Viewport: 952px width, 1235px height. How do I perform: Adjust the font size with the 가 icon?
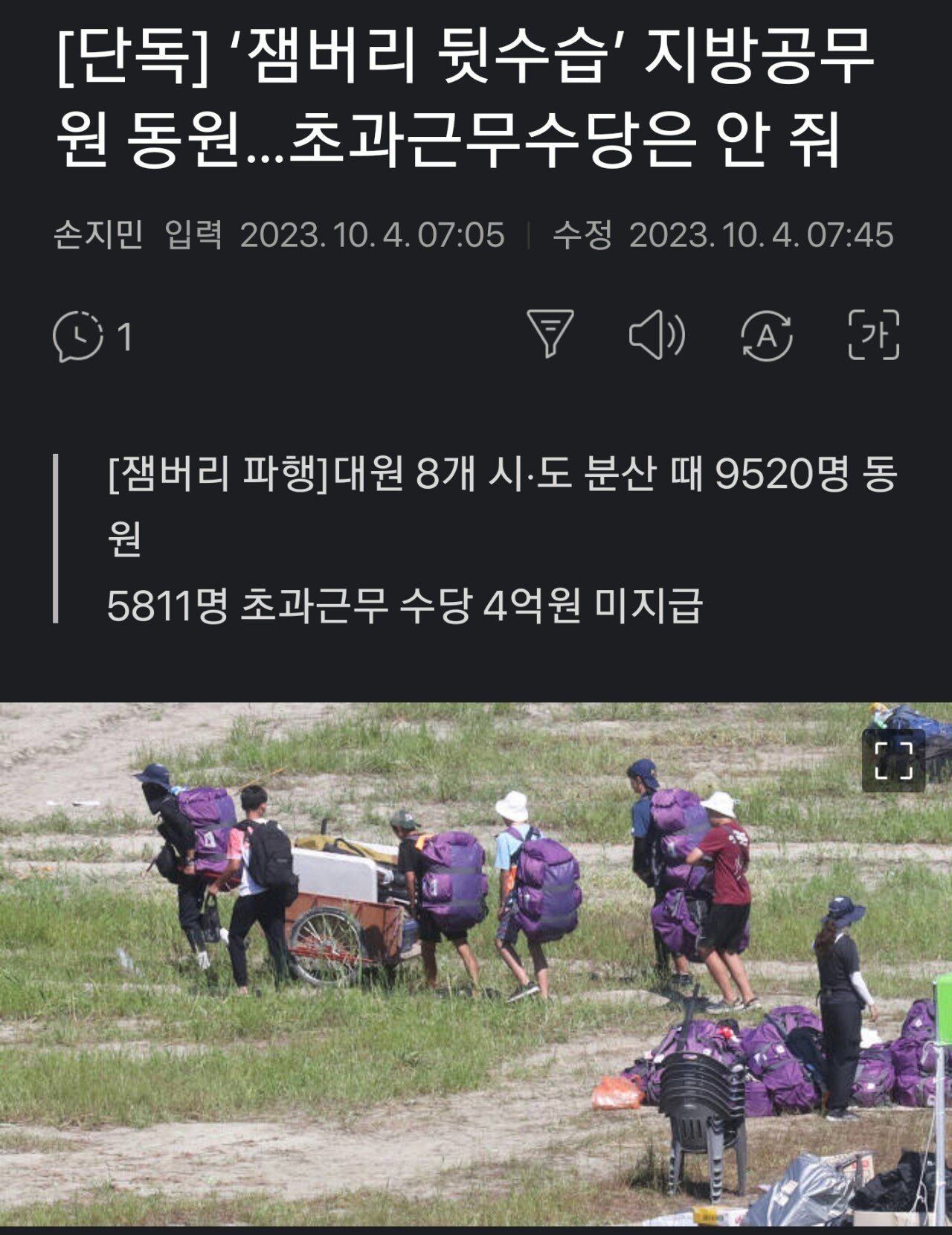point(874,335)
